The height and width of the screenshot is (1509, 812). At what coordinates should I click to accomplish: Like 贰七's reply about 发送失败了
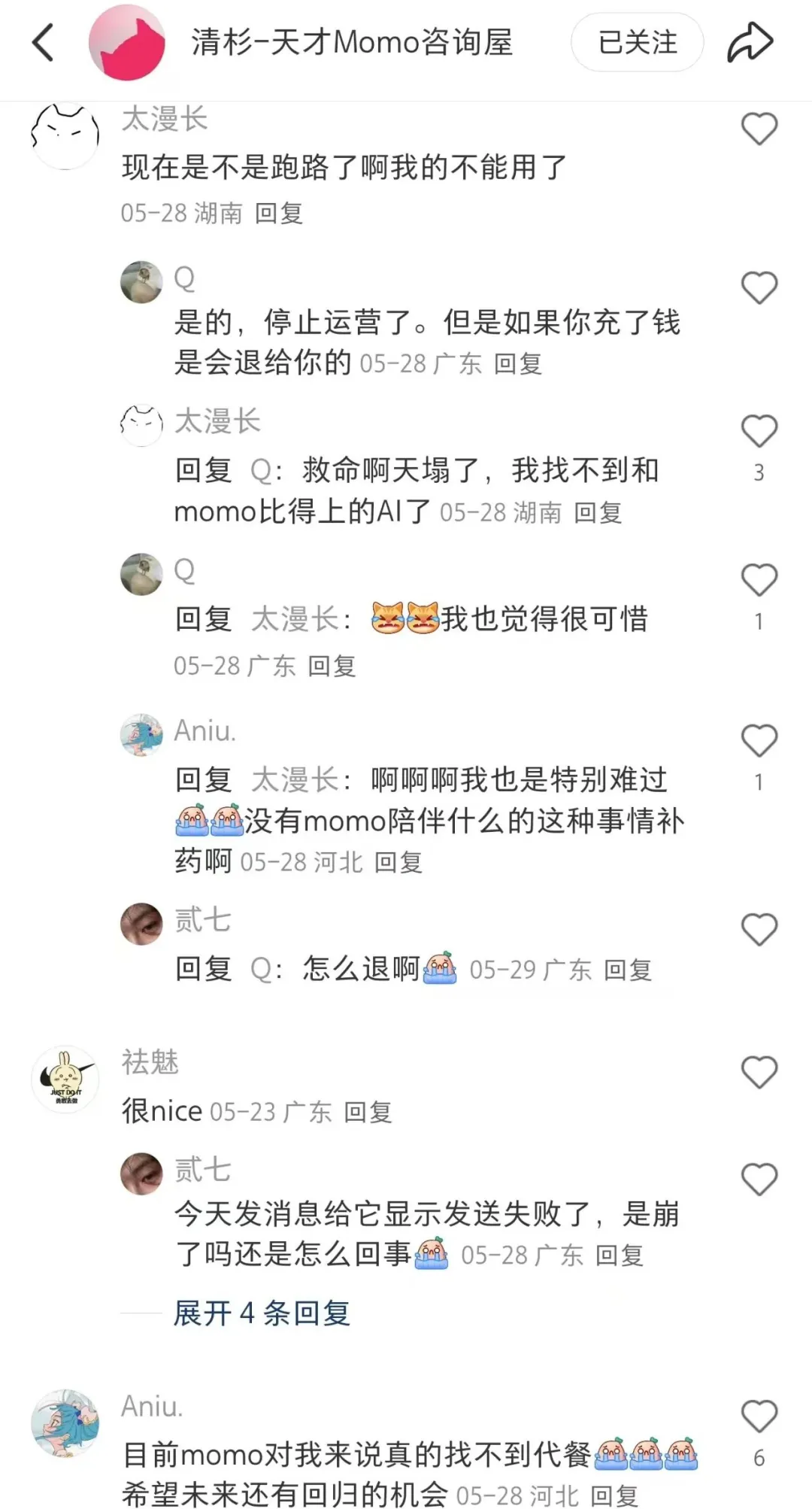[759, 1180]
